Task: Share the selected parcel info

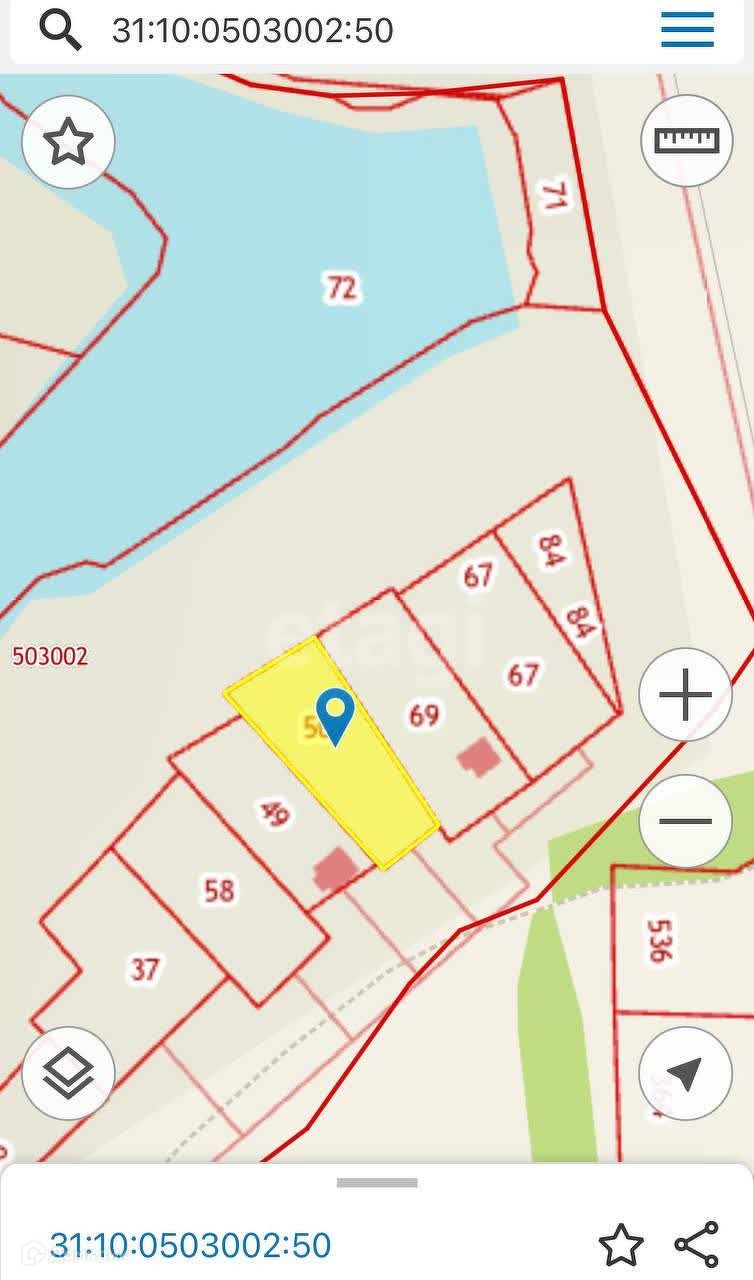Action: 696,1245
